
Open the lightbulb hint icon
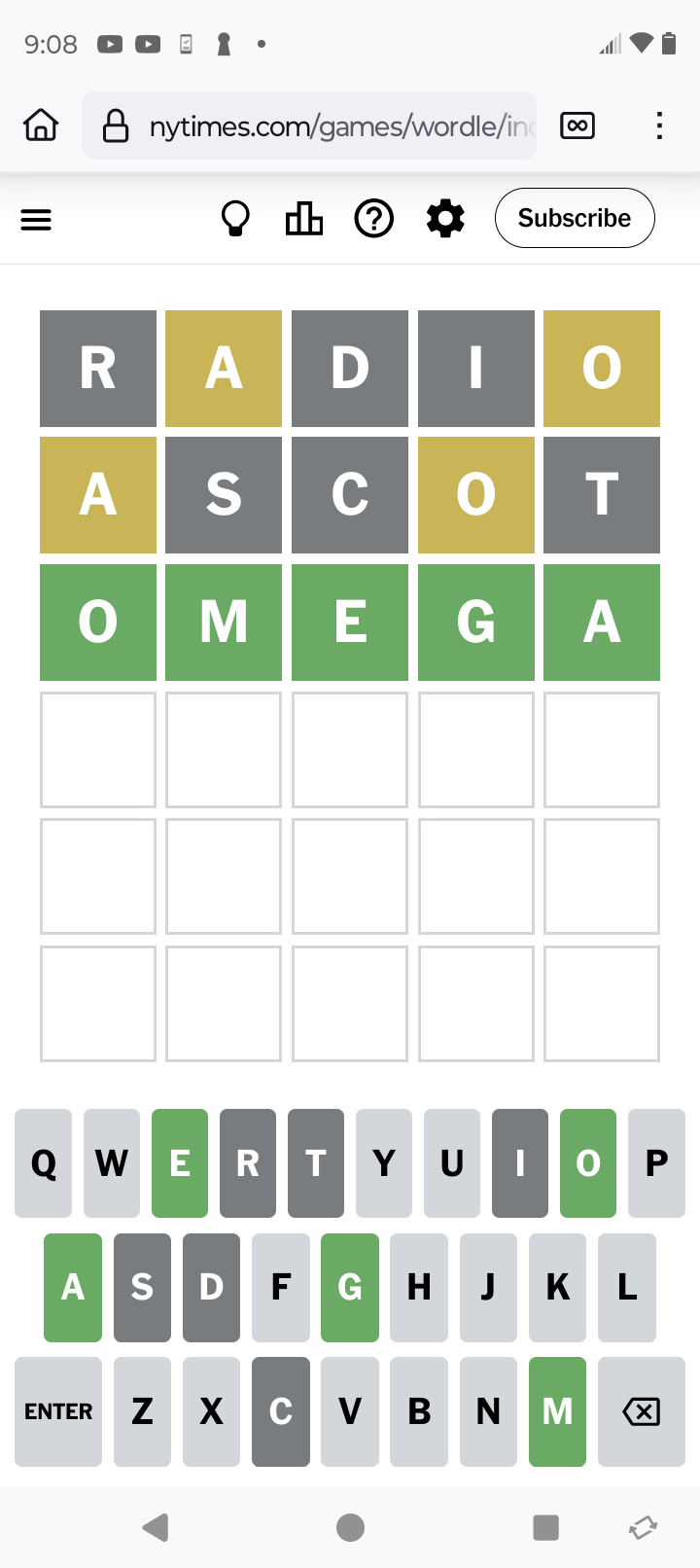coord(235,219)
